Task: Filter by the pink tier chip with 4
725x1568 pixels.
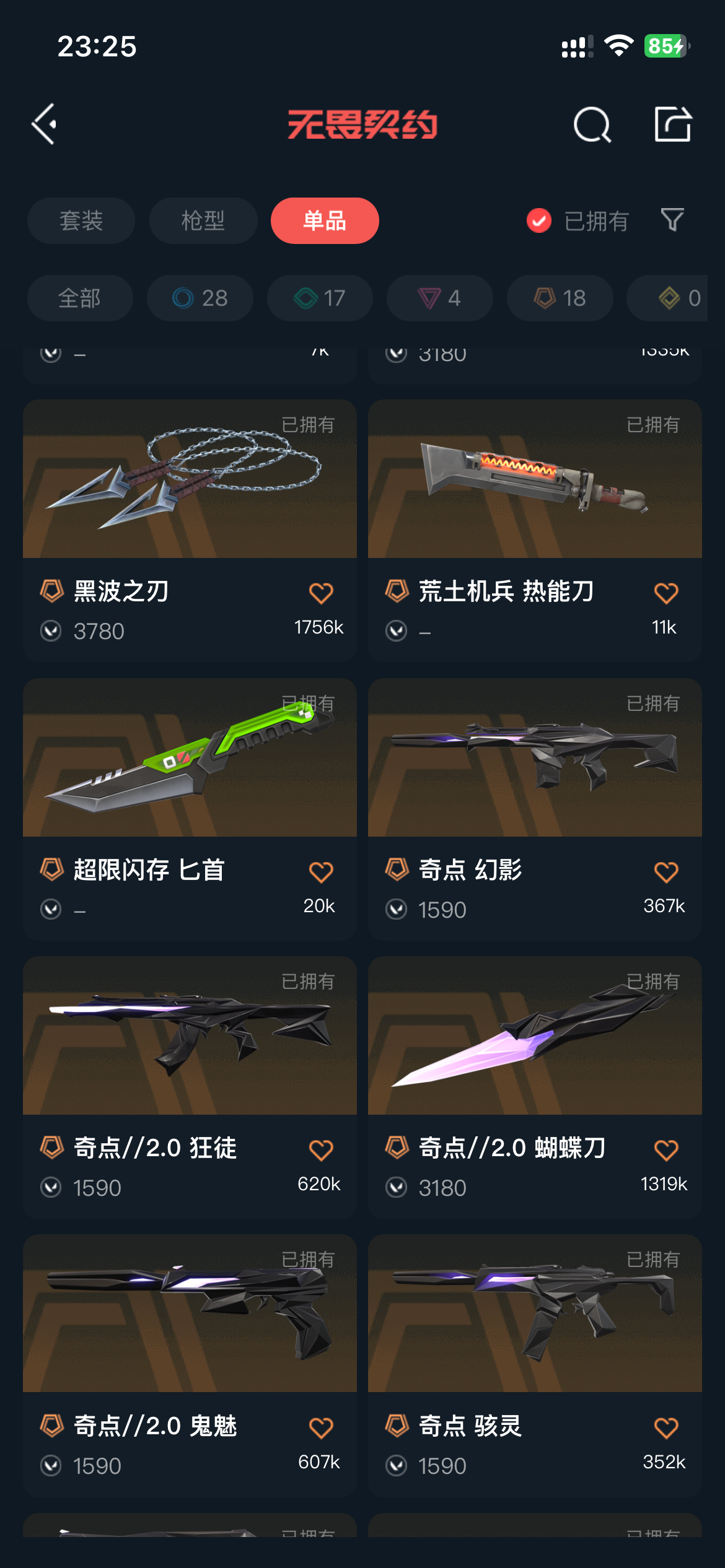Action: click(x=439, y=298)
